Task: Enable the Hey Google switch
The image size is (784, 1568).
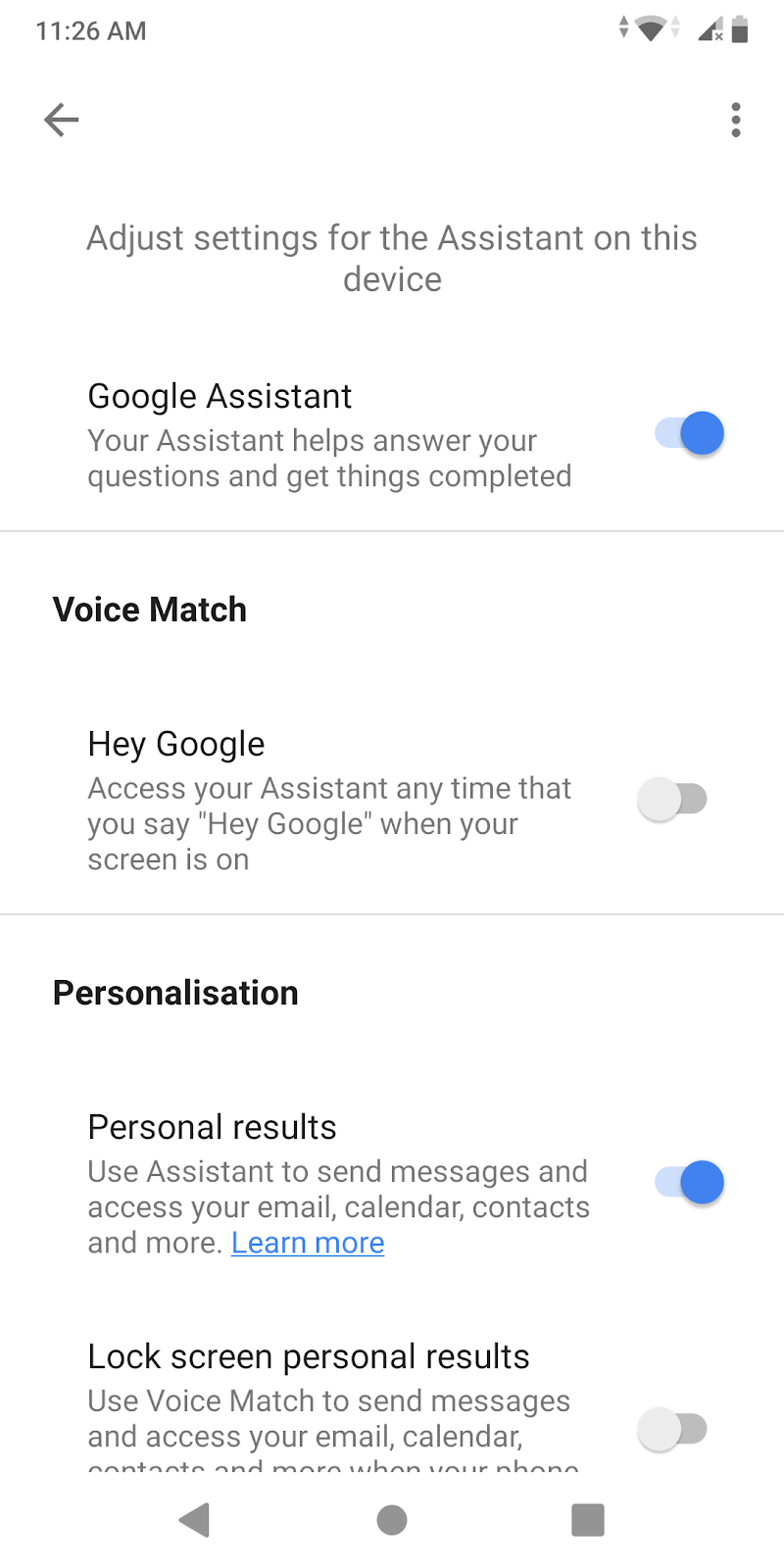Action: 672,800
